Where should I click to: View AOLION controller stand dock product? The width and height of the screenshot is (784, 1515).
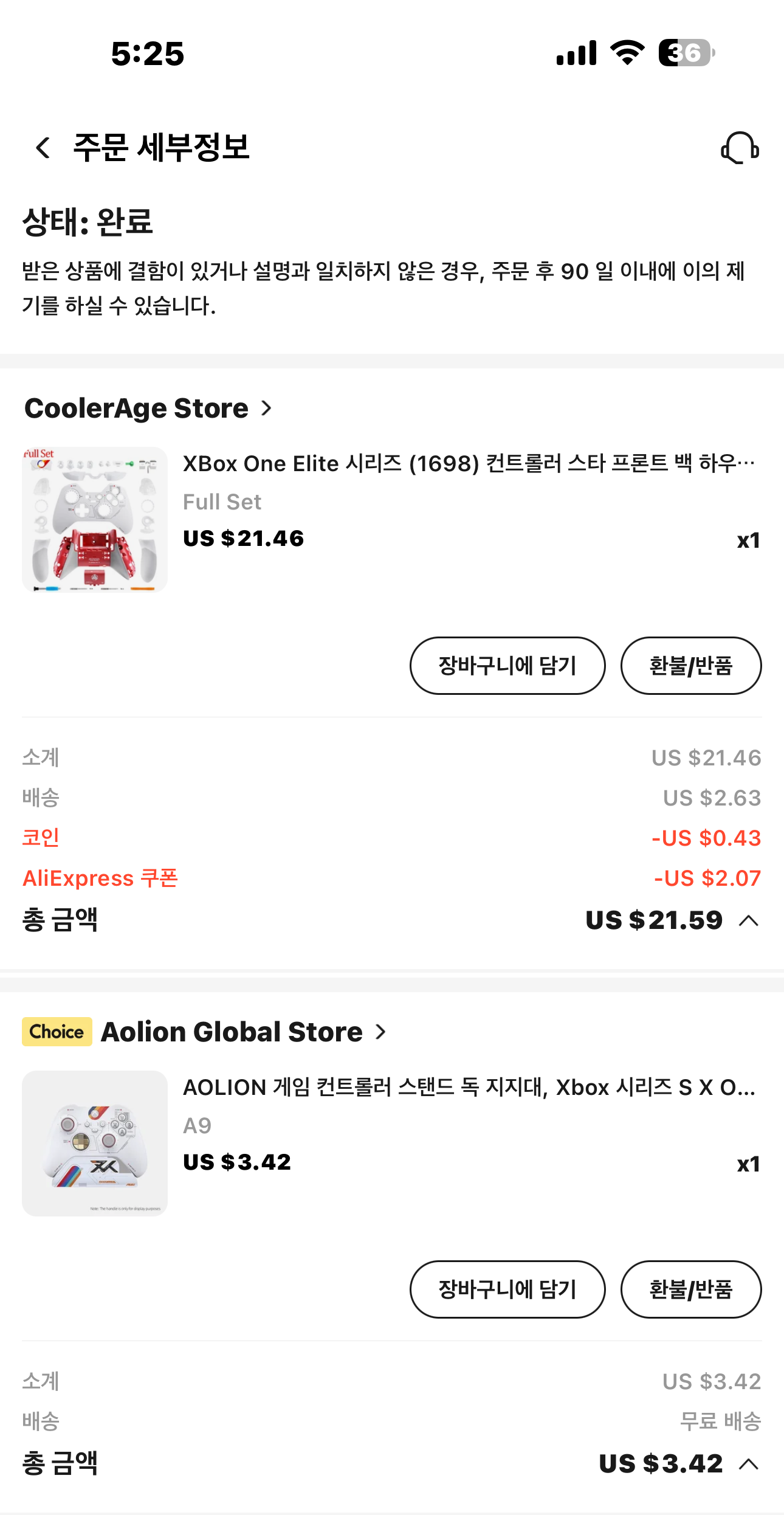(x=468, y=1088)
